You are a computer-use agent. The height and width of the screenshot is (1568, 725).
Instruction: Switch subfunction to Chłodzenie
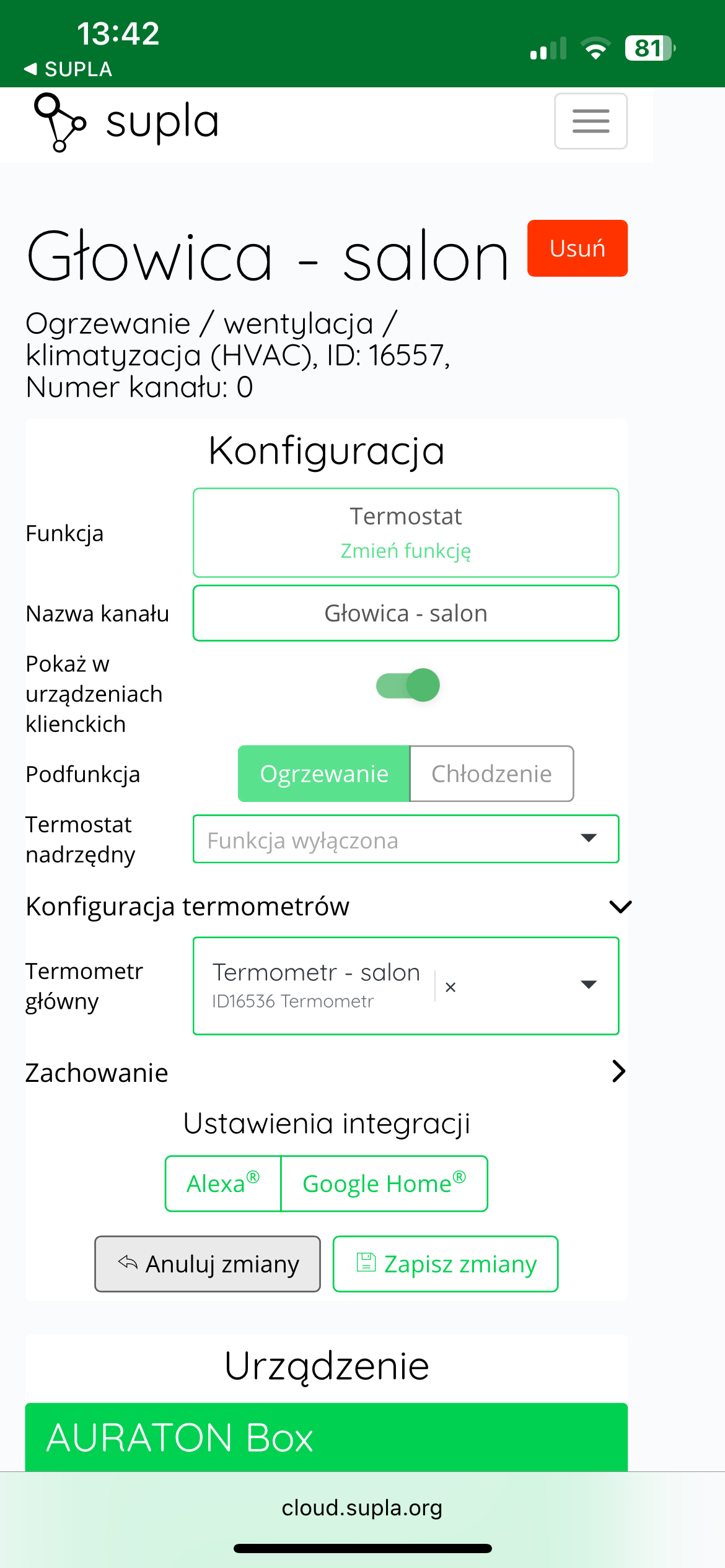[491, 774]
